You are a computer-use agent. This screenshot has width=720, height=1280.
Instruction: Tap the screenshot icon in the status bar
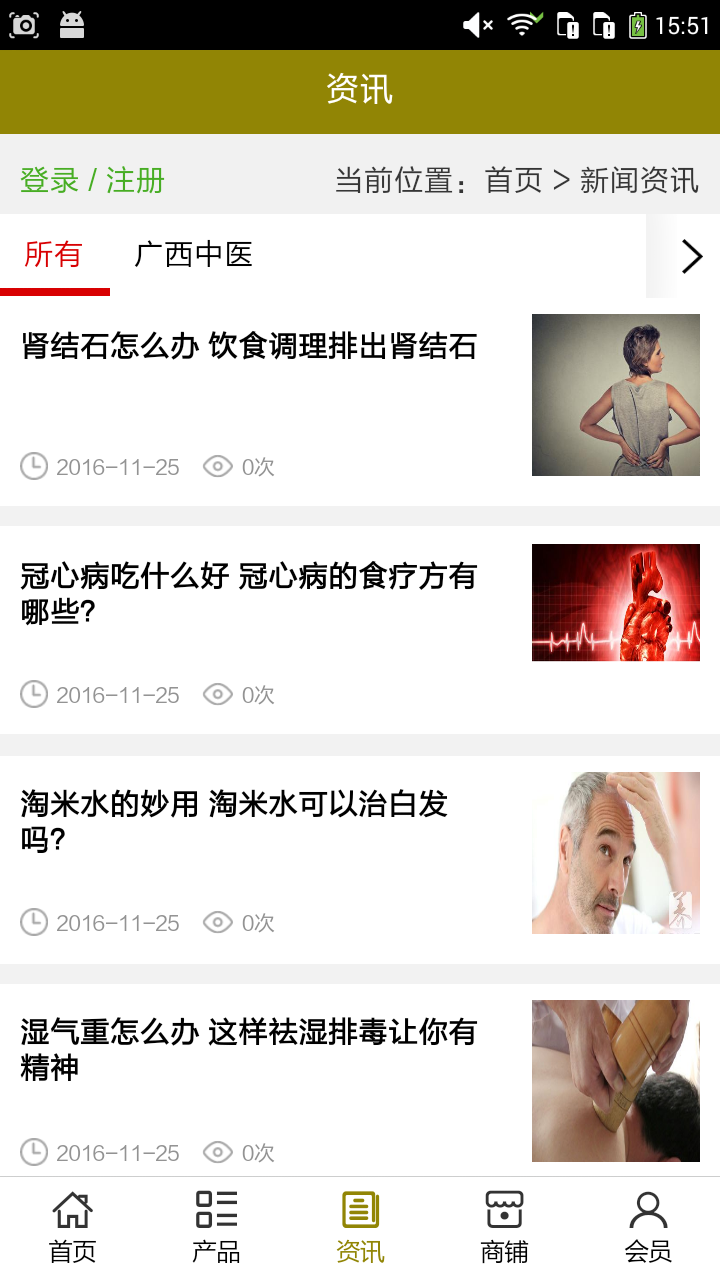[24, 23]
